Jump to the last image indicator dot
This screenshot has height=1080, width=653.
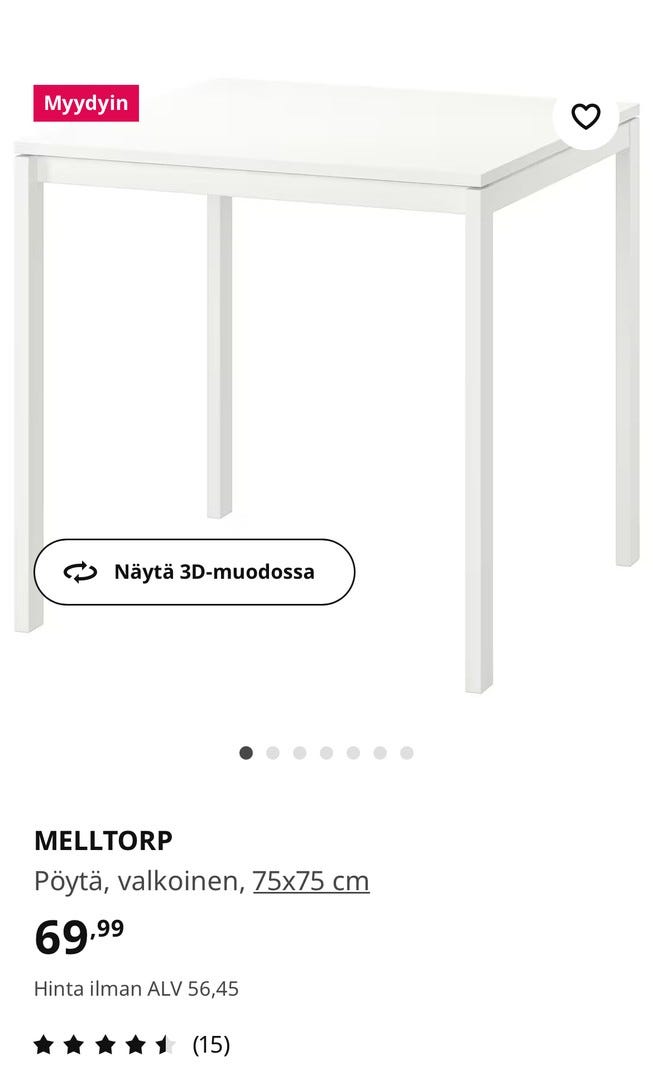(x=407, y=753)
